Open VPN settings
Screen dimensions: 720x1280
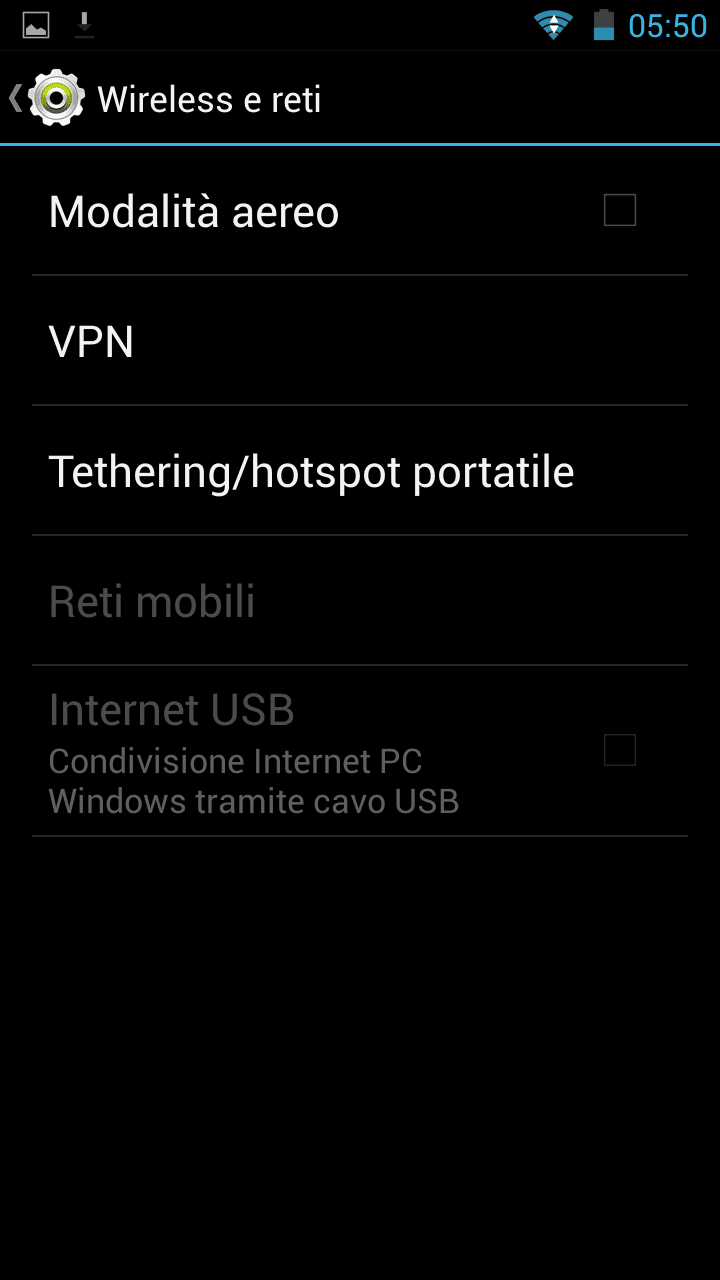[360, 341]
